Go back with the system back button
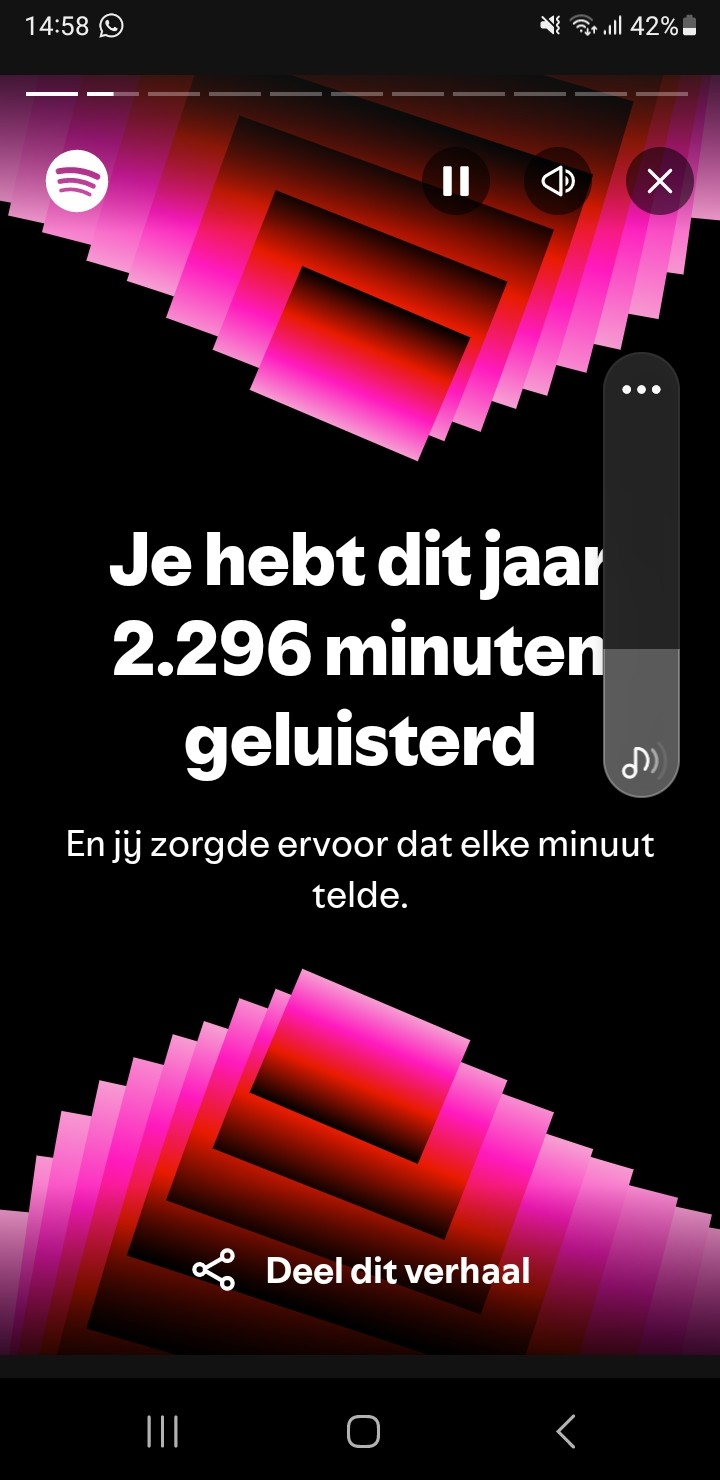This screenshot has height=1480, width=720. coord(566,1431)
